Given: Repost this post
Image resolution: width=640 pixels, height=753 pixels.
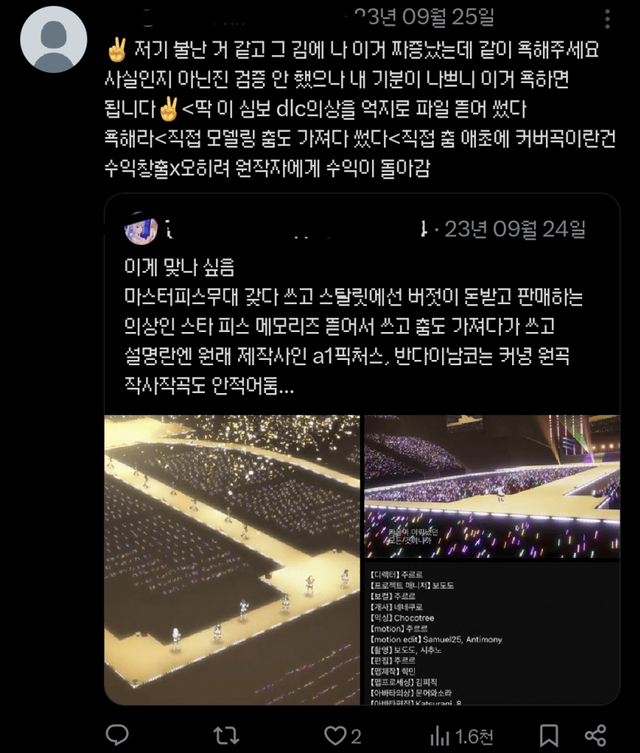Looking at the screenshot, I should [x=227, y=735].
